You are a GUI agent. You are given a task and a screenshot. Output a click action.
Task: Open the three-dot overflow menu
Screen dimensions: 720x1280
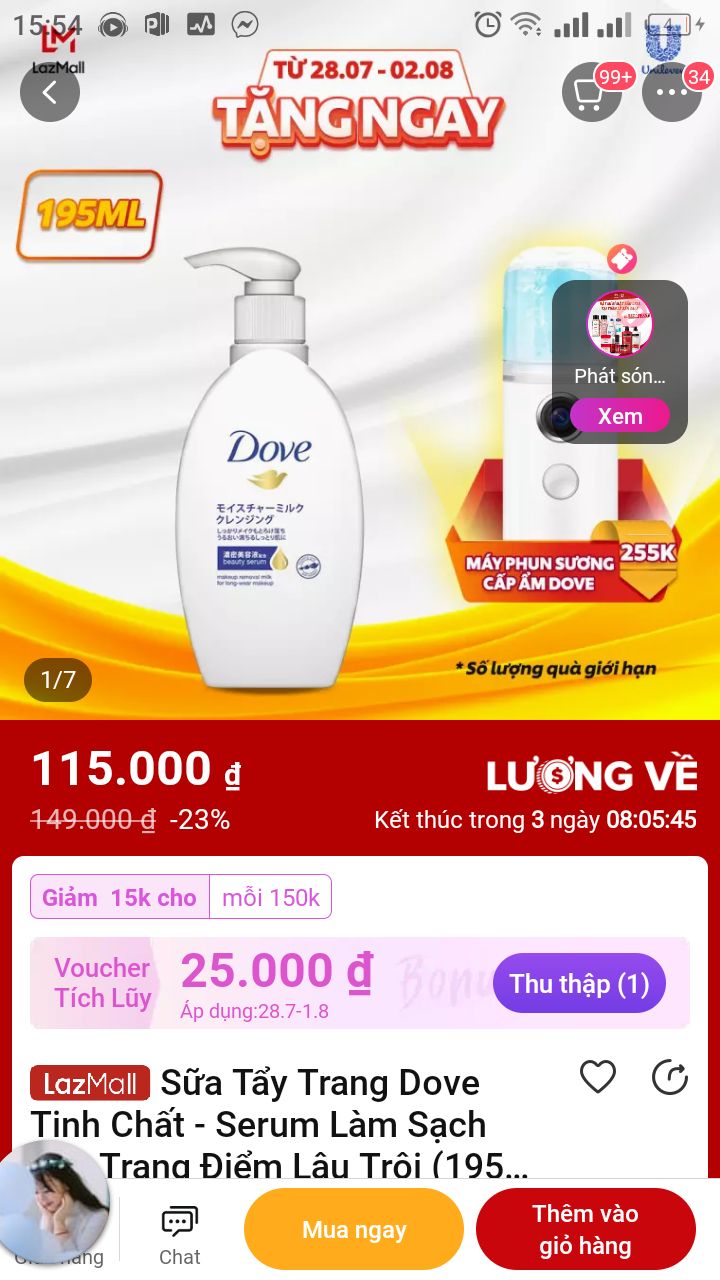pyautogui.click(x=671, y=92)
